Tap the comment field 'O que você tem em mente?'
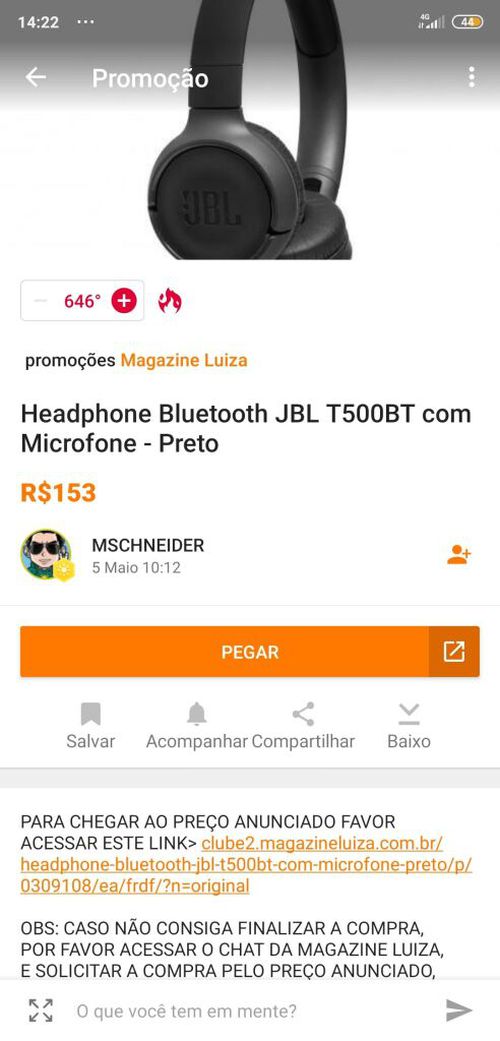This screenshot has width=500, height=1041. point(187,1011)
